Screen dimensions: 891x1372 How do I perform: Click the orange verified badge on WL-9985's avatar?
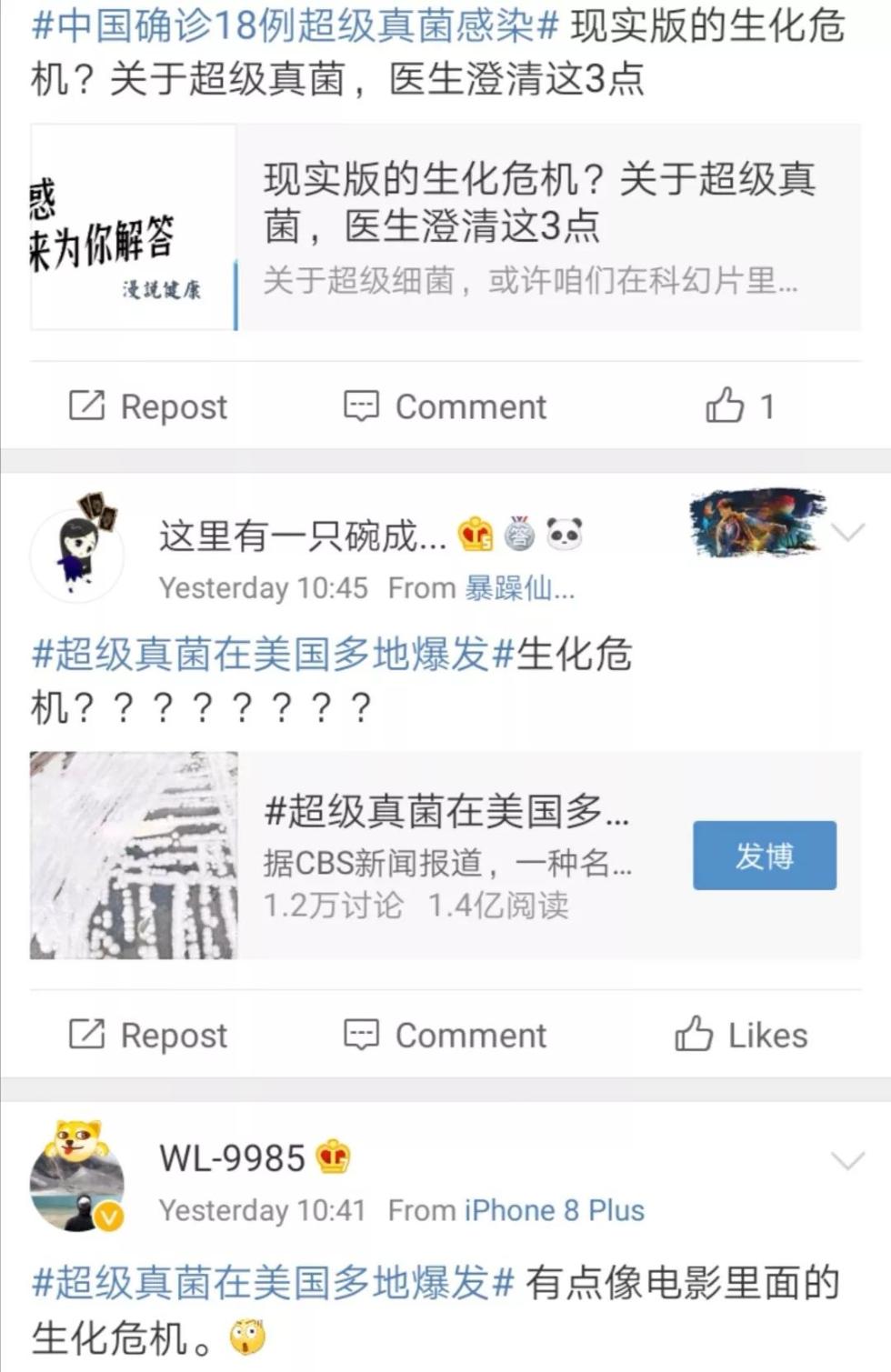pos(107,1213)
